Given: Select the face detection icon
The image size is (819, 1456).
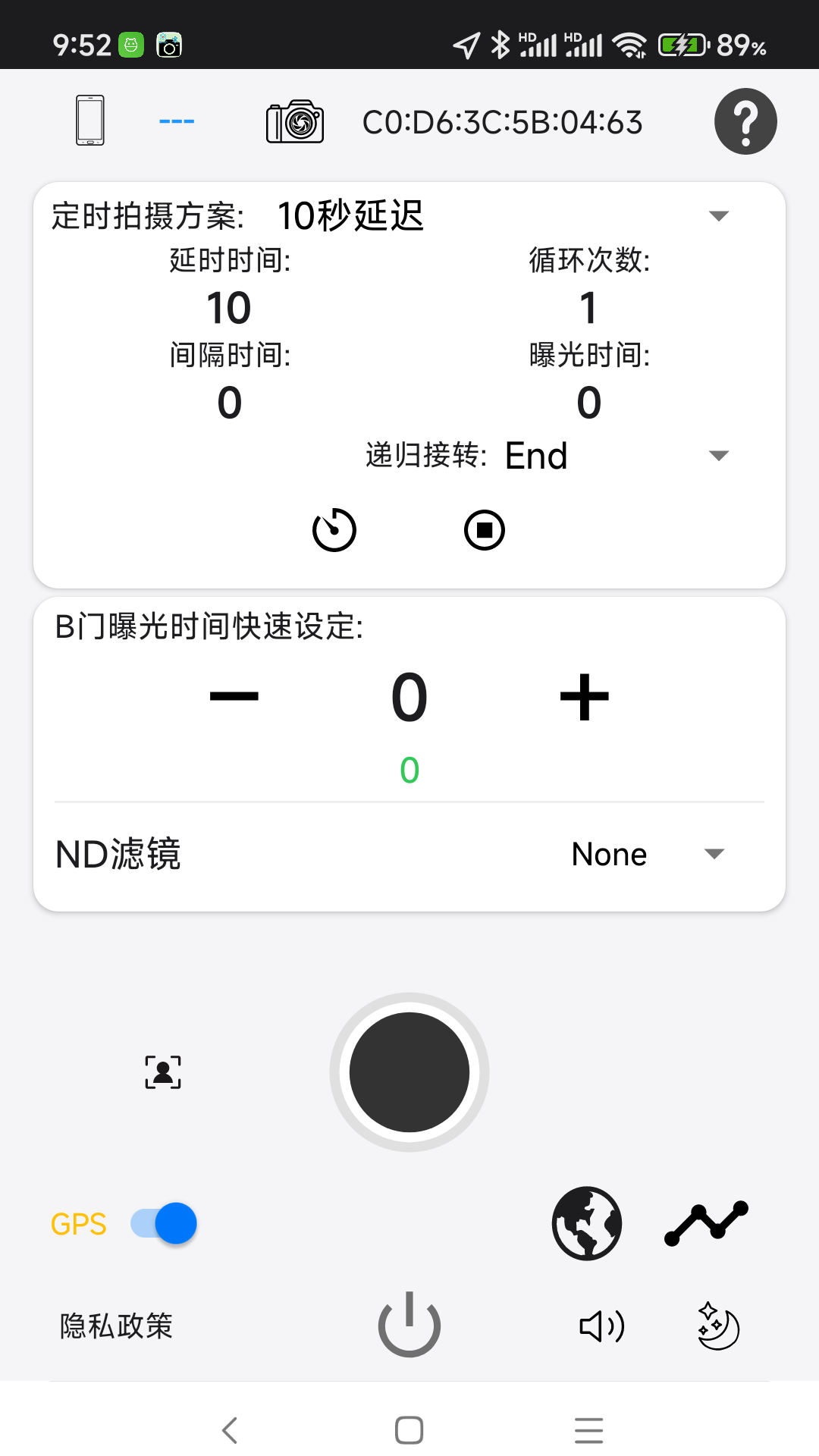Looking at the screenshot, I should pyautogui.click(x=162, y=1072).
